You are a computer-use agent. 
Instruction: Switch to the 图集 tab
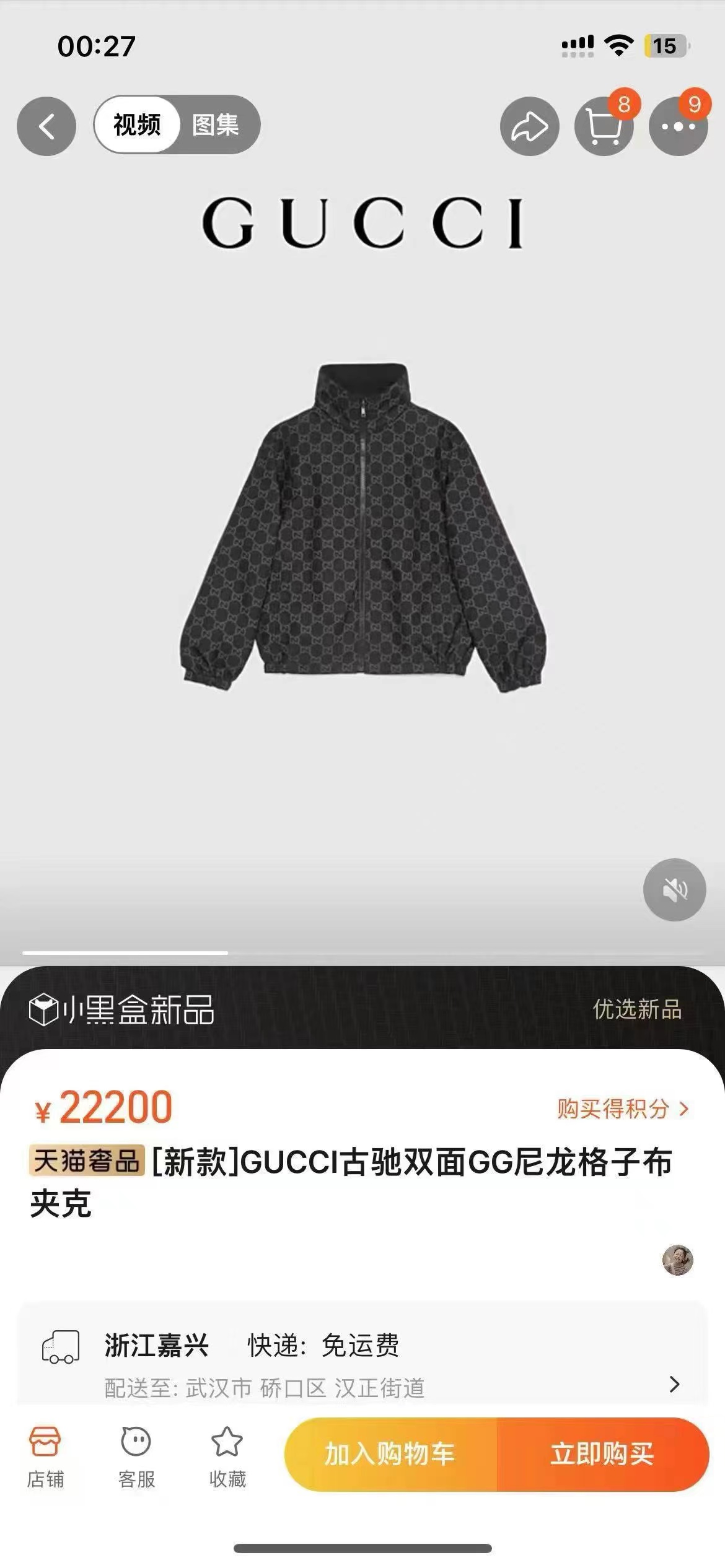(x=217, y=124)
